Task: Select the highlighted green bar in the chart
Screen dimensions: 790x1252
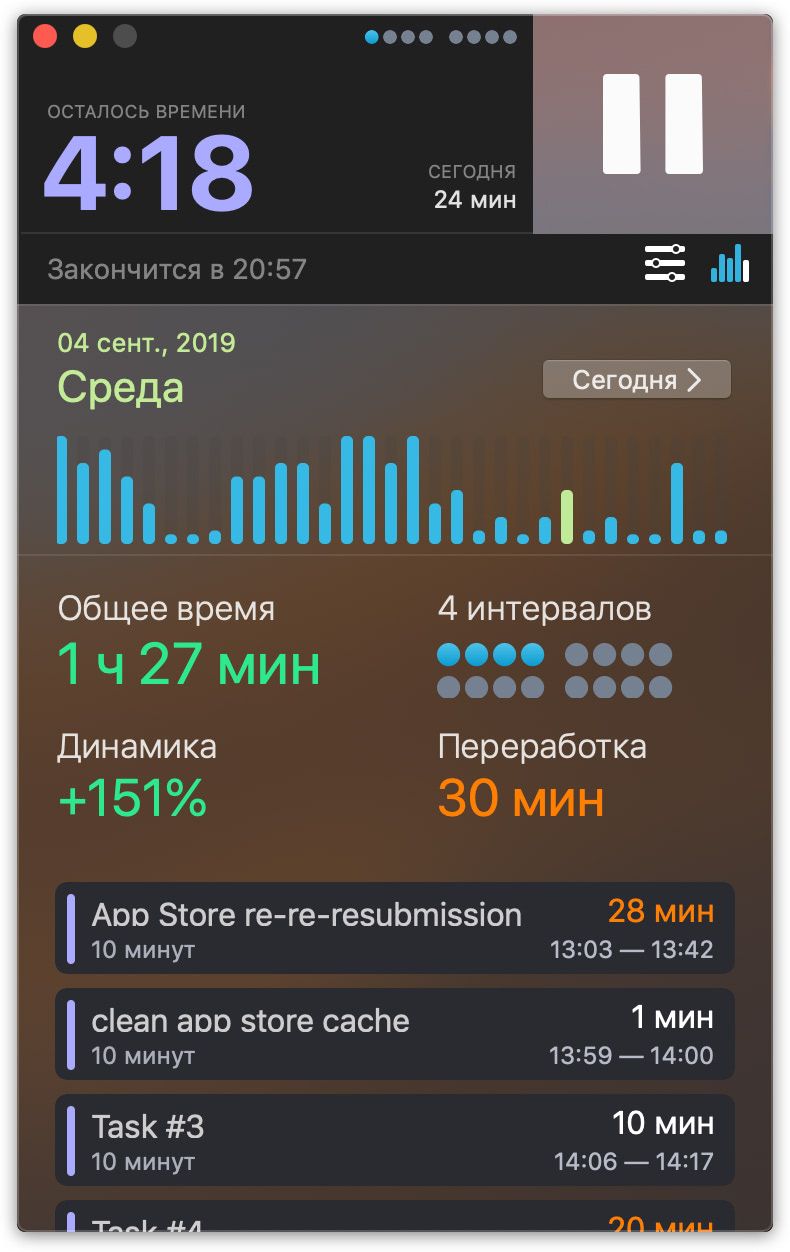Action: coord(567,517)
